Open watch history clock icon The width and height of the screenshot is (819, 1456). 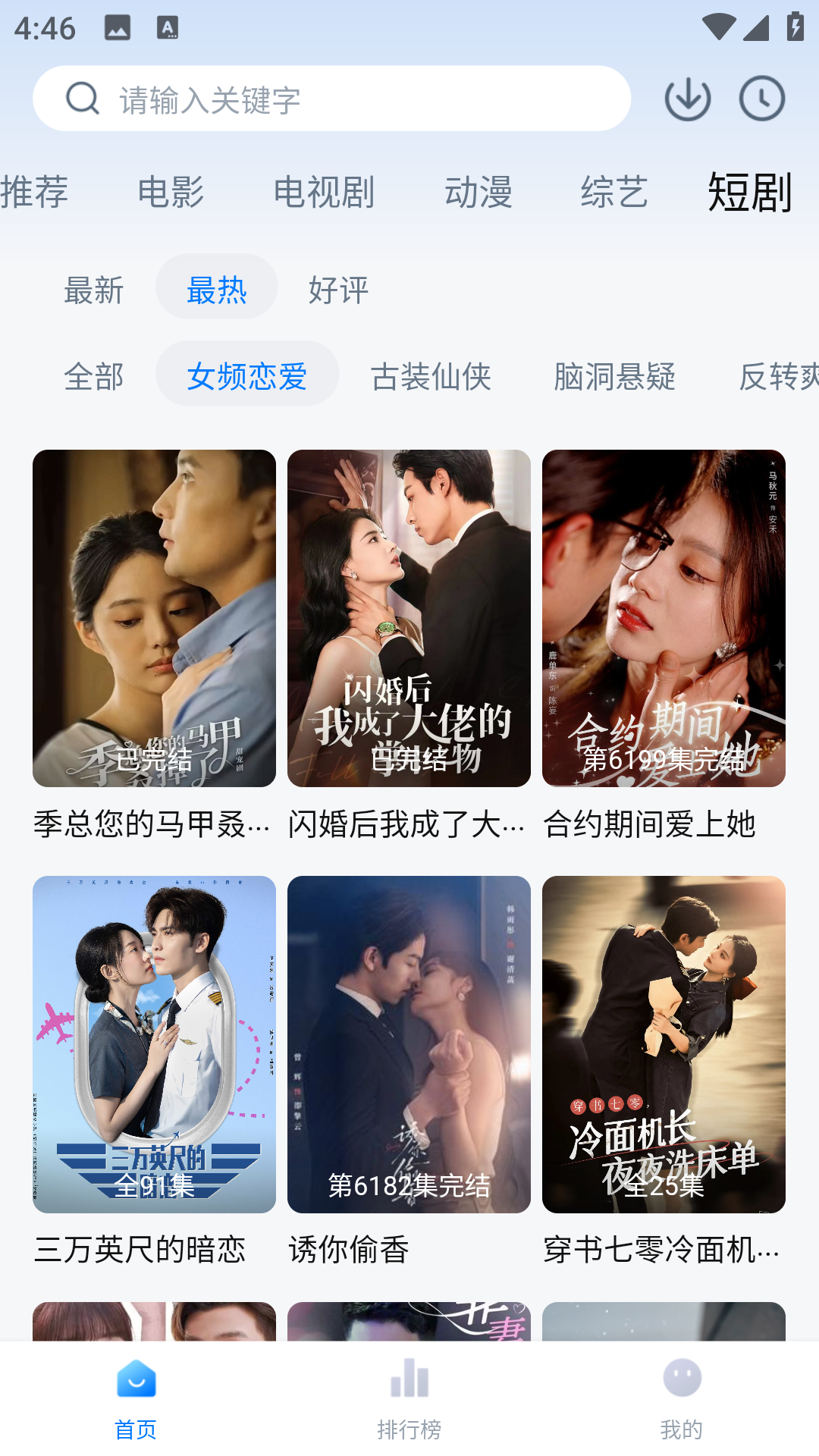[x=761, y=99]
